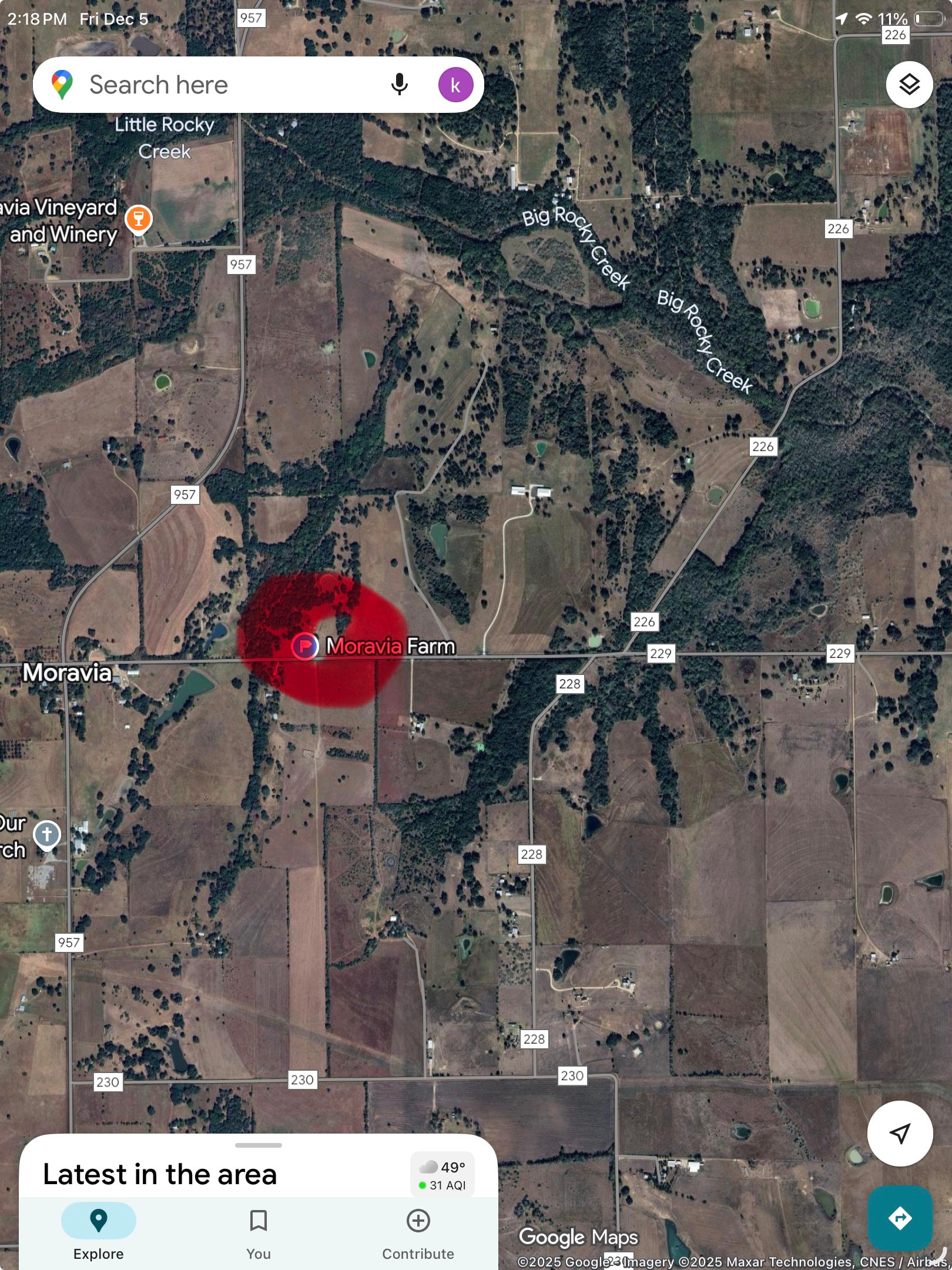This screenshot has width=952, height=1270.
Task: Select the Explore tab
Action: 99,1231
